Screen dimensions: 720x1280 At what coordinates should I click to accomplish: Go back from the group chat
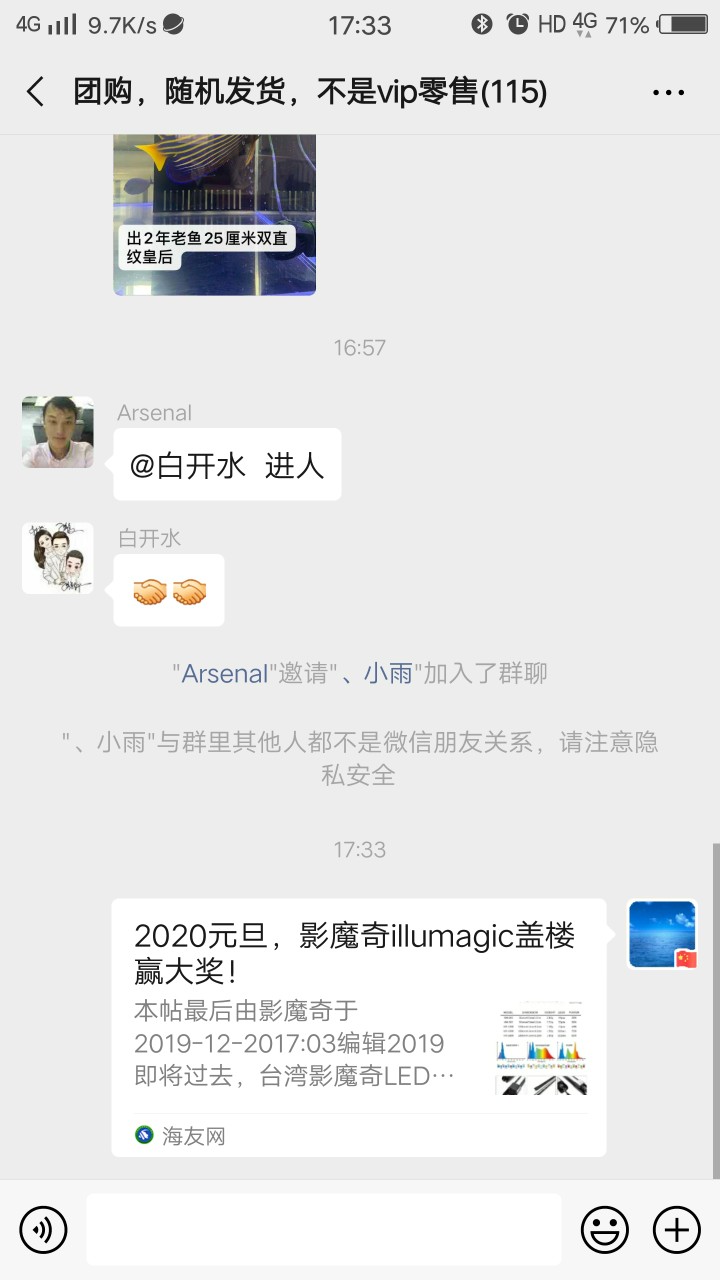pyautogui.click(x=35, y=92)
